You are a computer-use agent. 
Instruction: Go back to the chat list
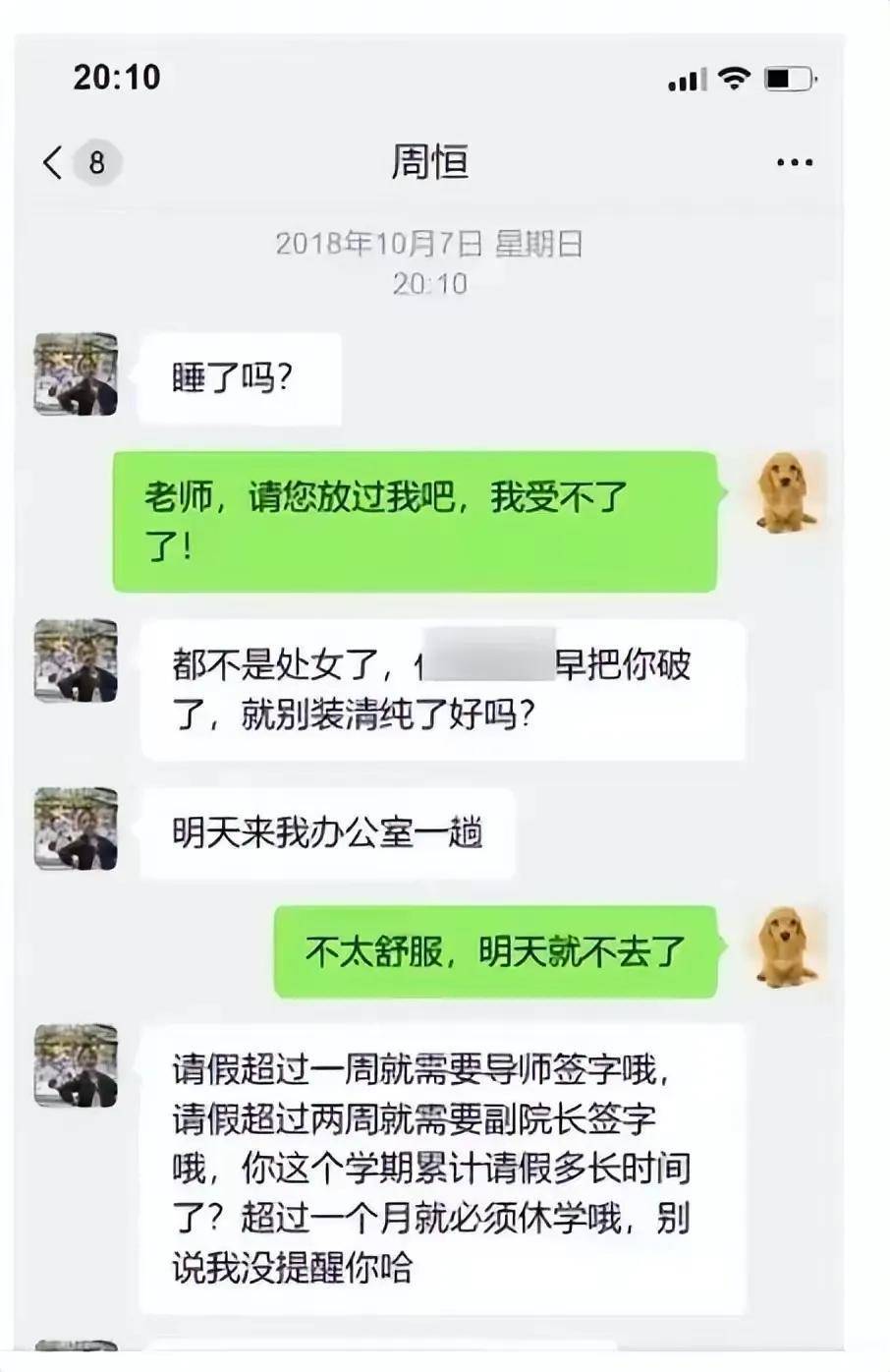coord(55,162)
